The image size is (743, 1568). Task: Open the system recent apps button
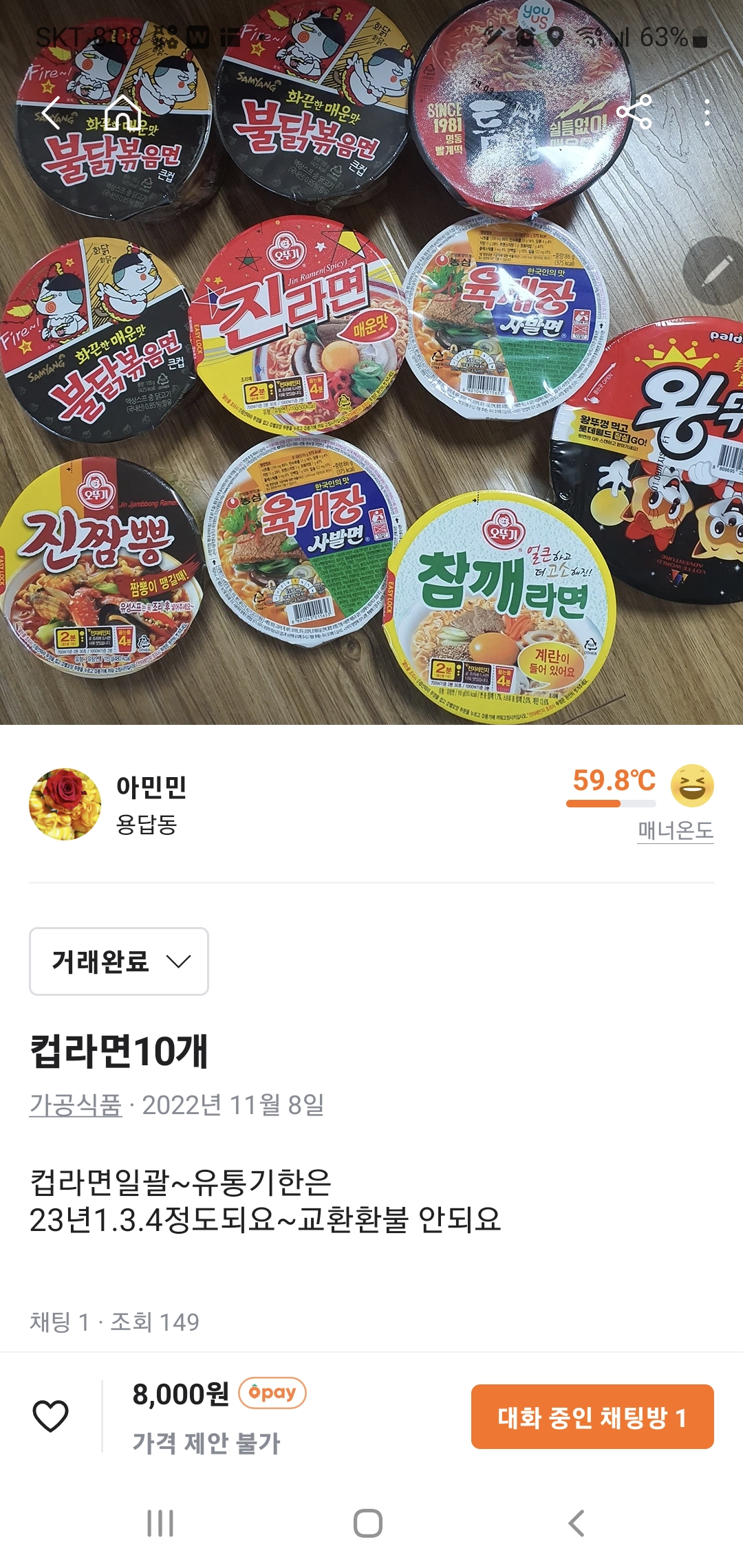160,1523
